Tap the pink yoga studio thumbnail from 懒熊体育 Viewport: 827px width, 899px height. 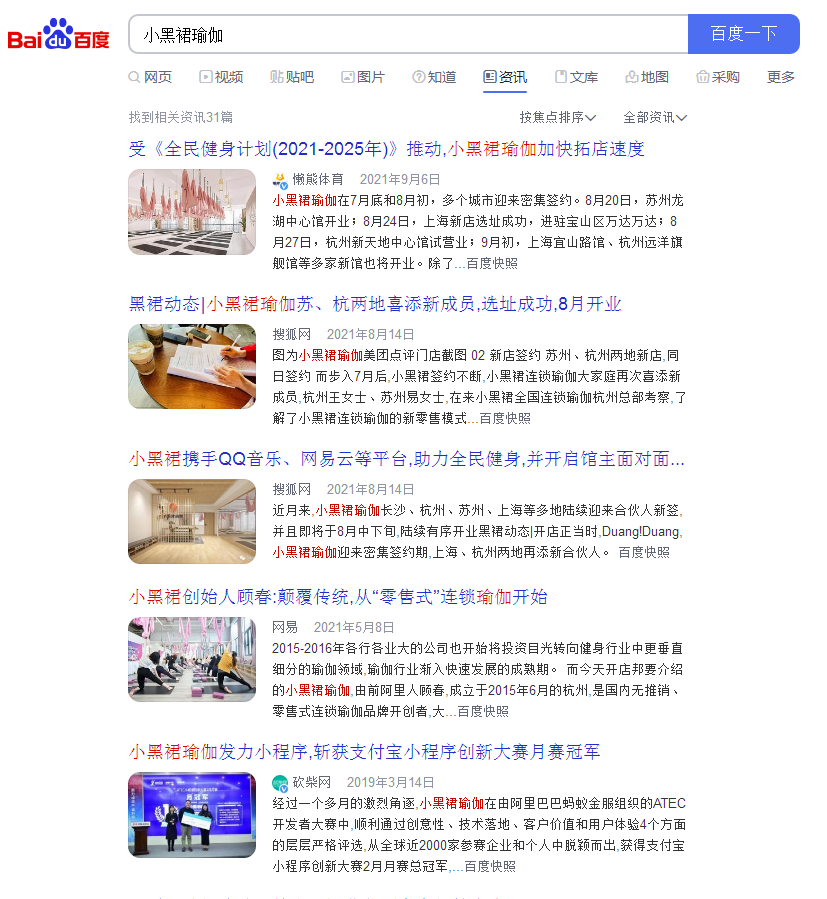coord(192,212)
